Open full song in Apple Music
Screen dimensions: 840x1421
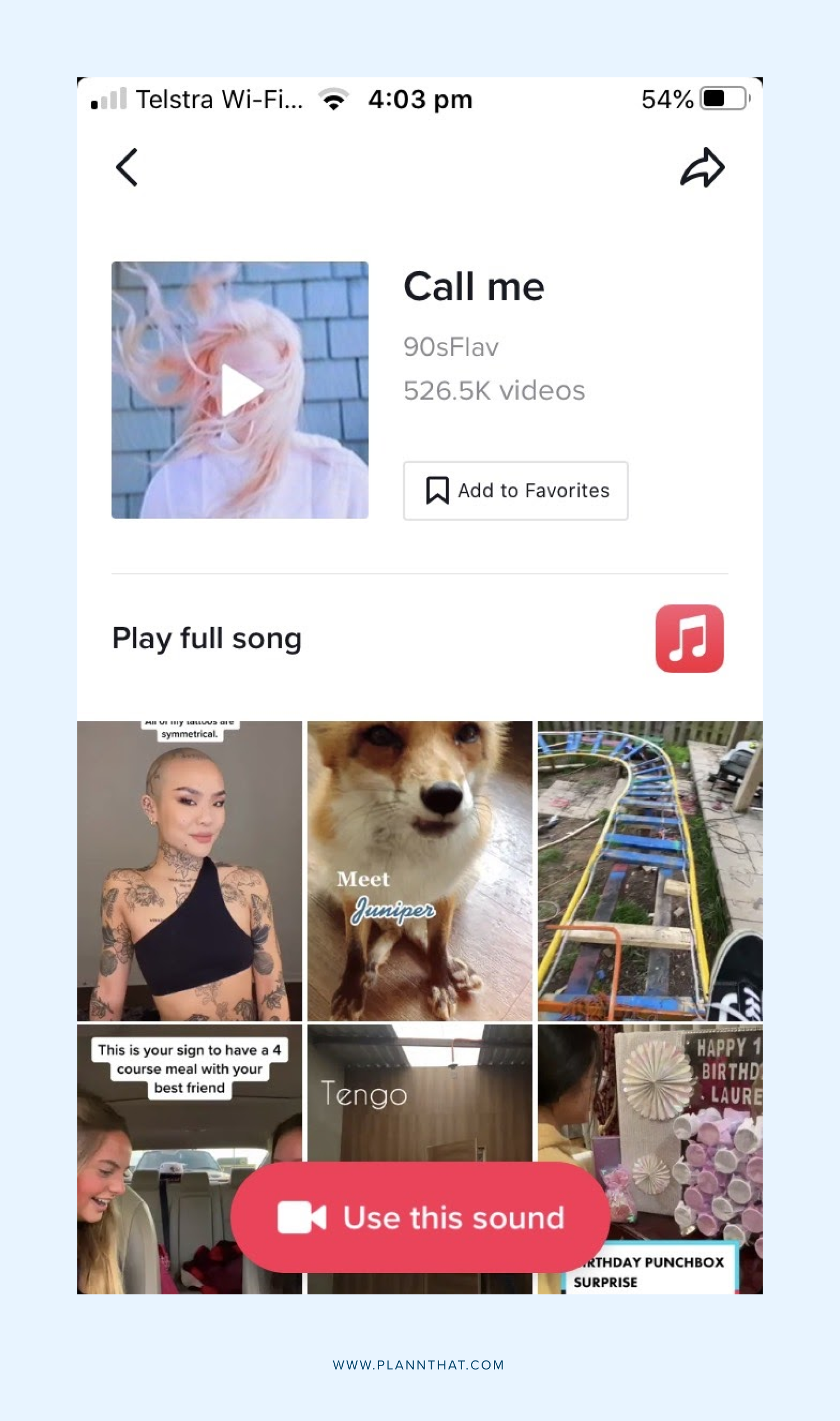click(689, 638)
